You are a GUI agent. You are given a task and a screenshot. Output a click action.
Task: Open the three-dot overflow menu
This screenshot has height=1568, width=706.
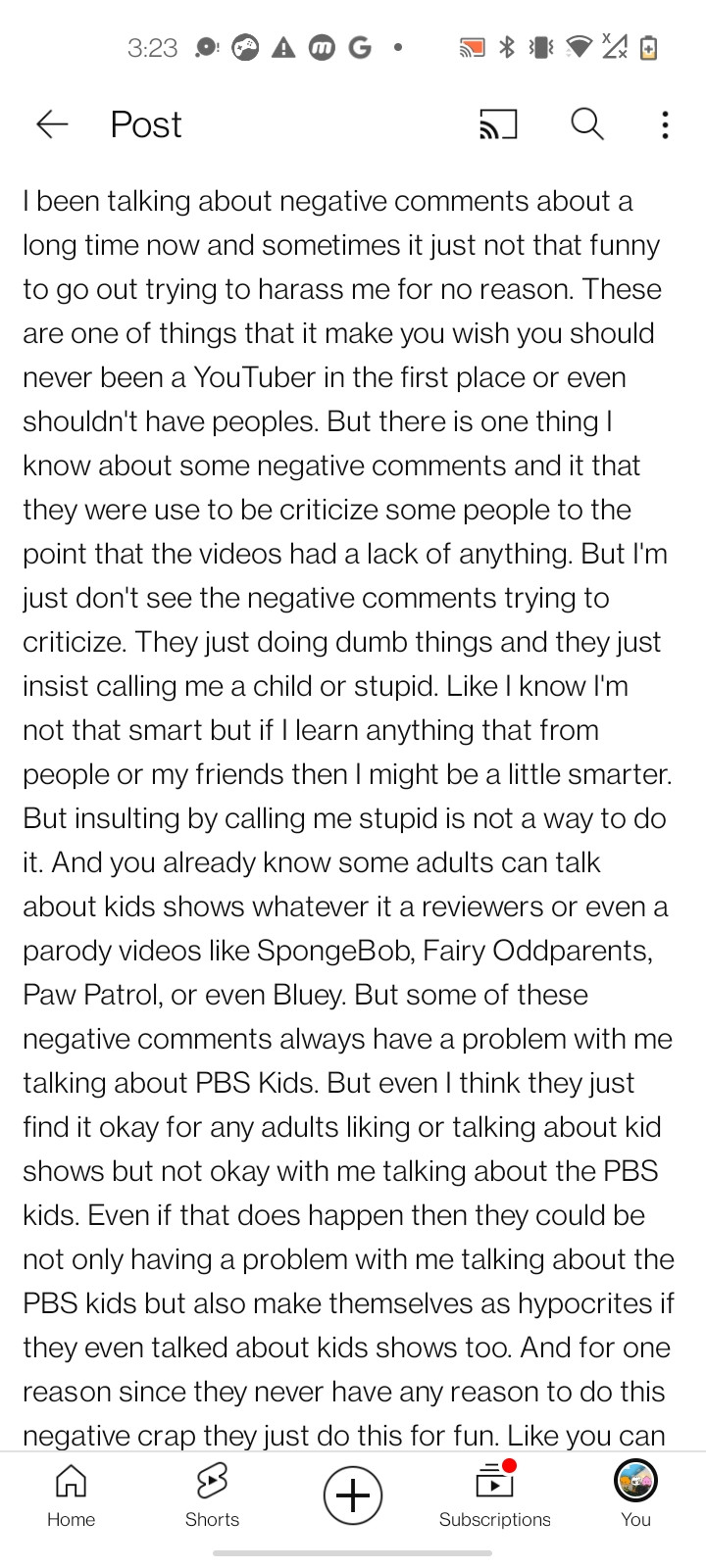665,124
